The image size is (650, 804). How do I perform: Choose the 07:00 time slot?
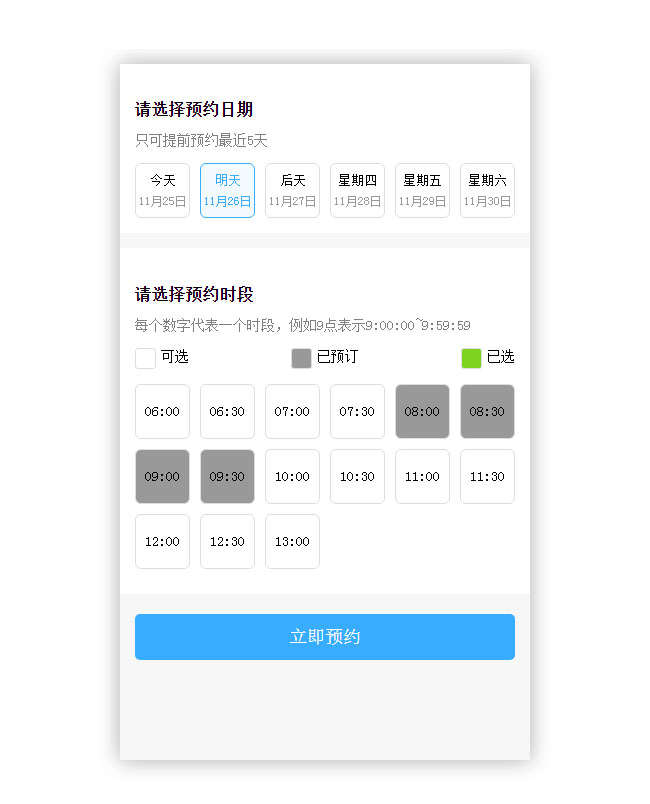tap(292, 411)
